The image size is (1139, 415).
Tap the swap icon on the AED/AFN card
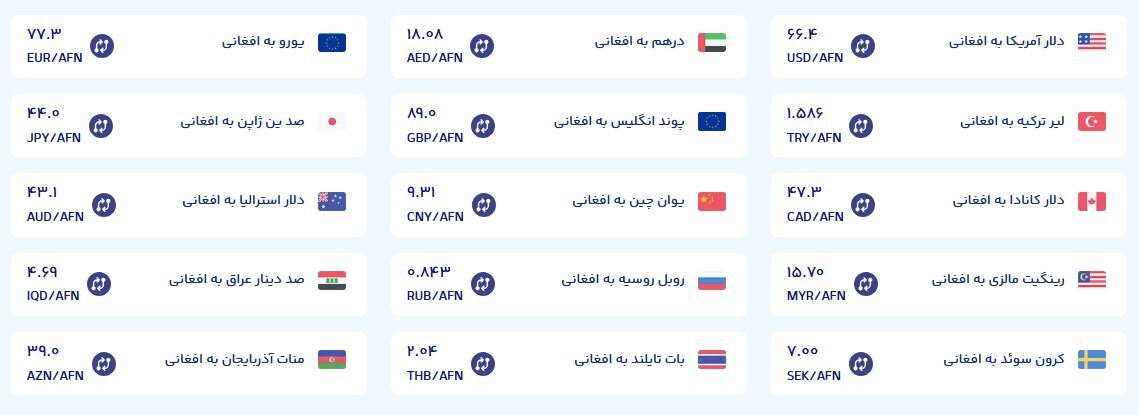tap(482, 46)
